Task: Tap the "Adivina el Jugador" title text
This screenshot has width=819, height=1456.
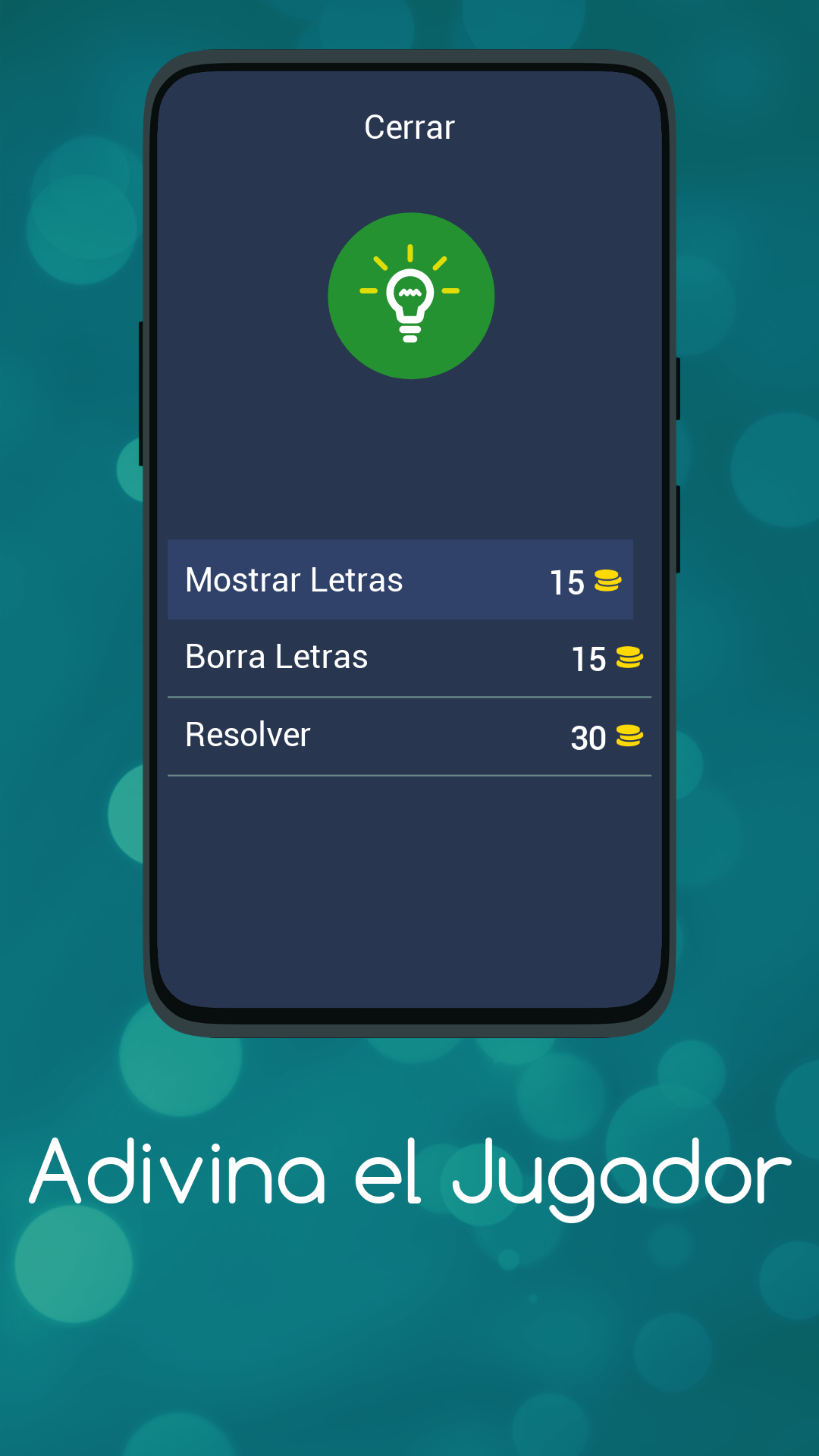Action: click(x=409, y=1172)
